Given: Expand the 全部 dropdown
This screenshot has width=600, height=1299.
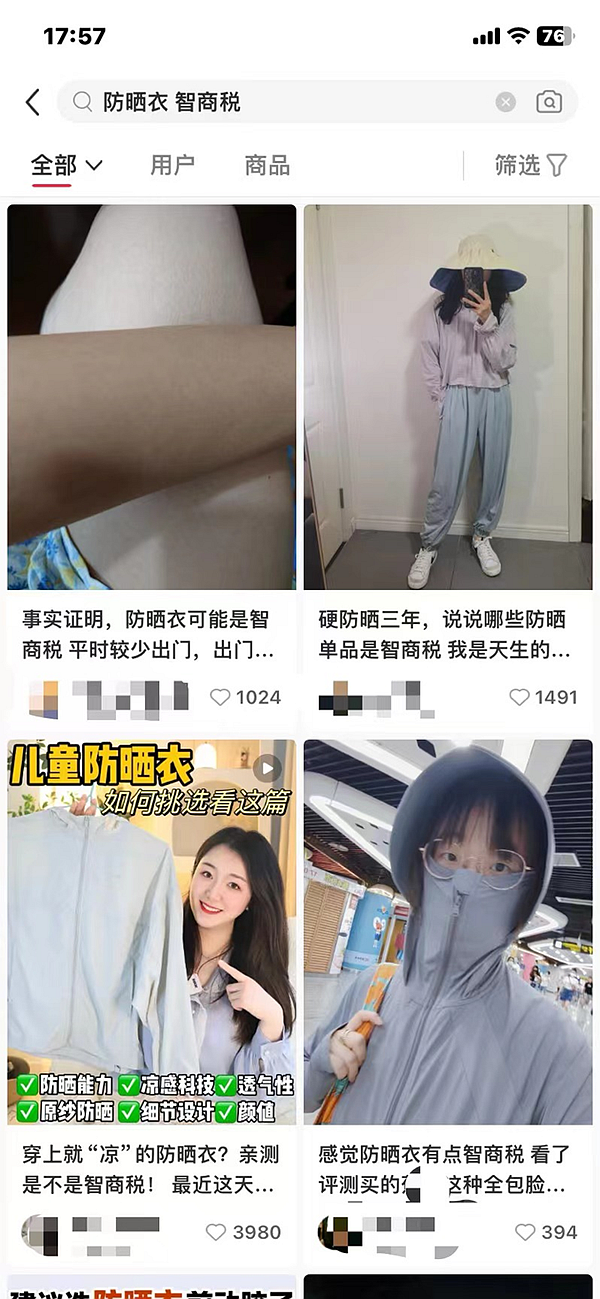Looking at the screenshot, I should click(x=67, y=165).
